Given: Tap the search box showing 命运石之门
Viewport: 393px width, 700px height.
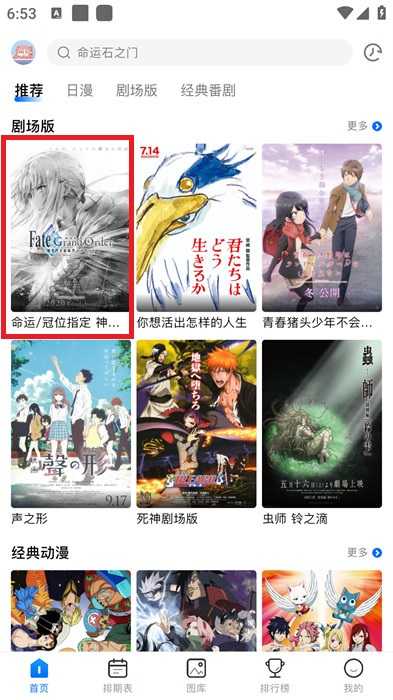Looking at the screenshot, I should [200, 53].
